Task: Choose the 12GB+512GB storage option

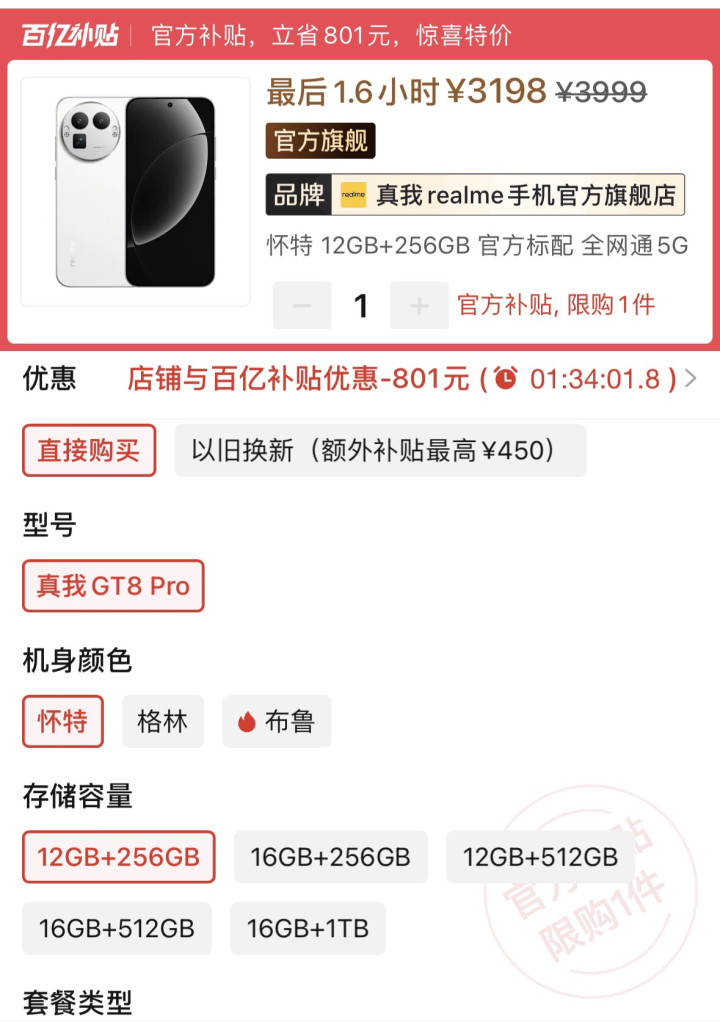Action: point(540,857)
